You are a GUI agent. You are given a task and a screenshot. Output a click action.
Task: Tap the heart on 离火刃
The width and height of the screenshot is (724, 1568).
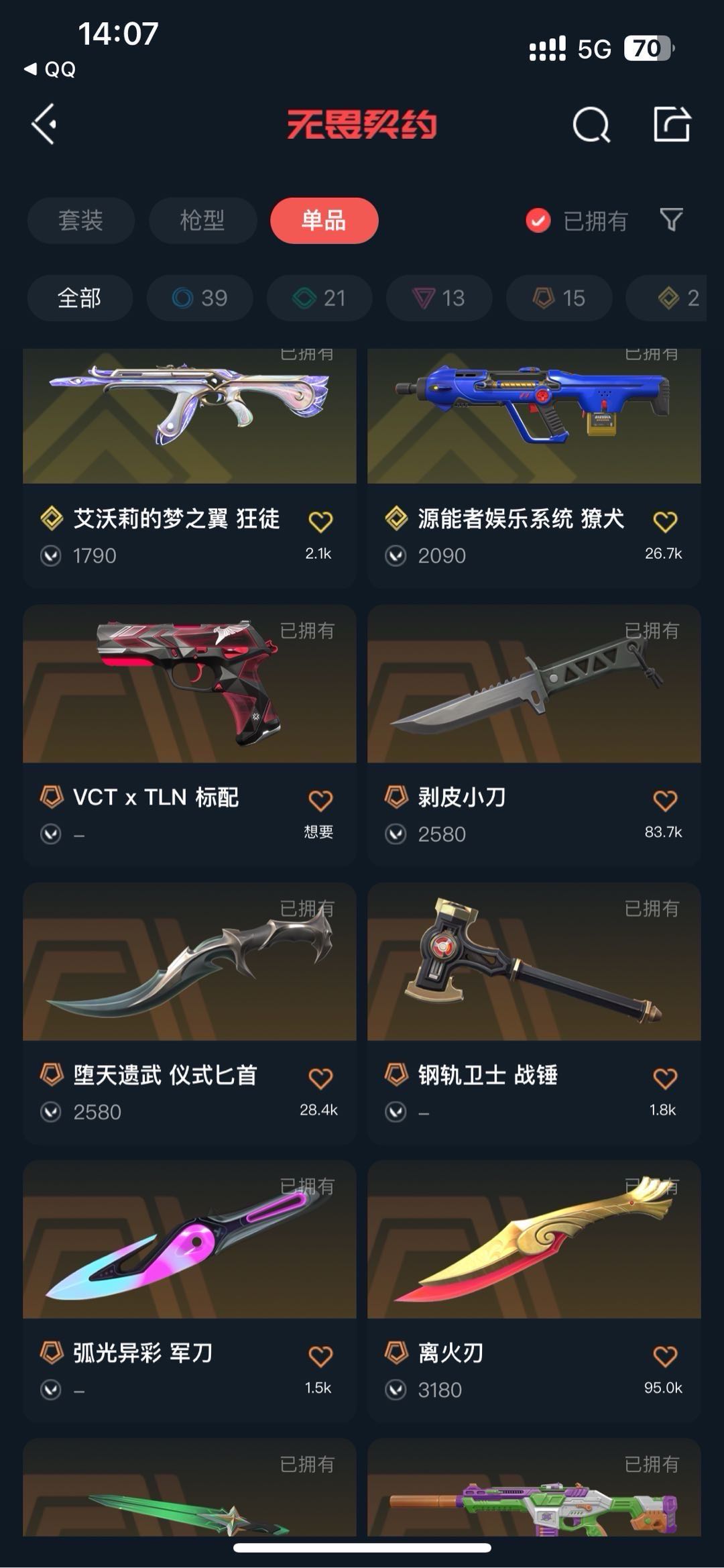[664, 1357]
